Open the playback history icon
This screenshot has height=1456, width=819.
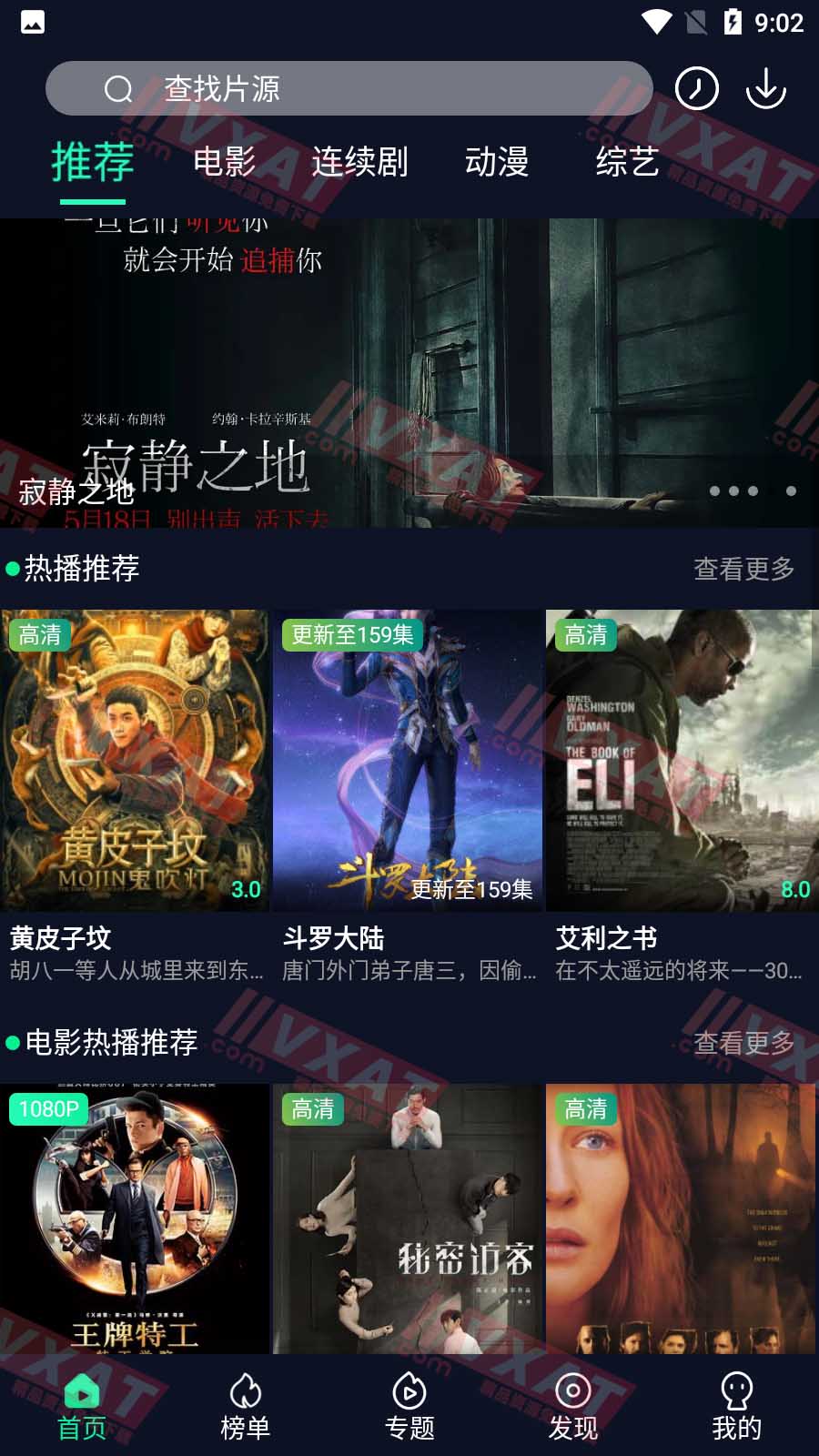tap(696, 88)
